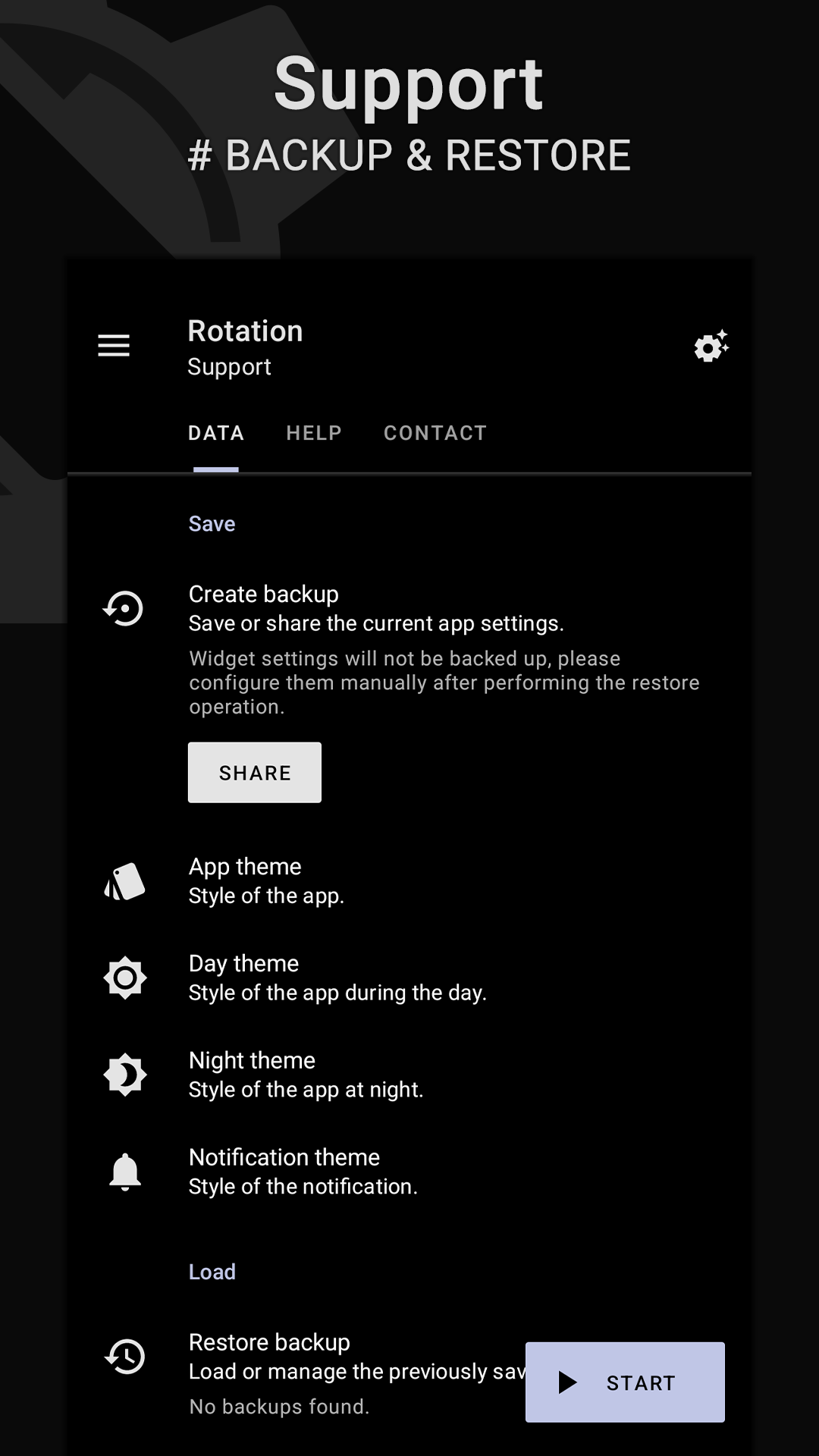Click the SHARE button
The height and width of the screenshot is (1456, 819).
coord(254,772)
